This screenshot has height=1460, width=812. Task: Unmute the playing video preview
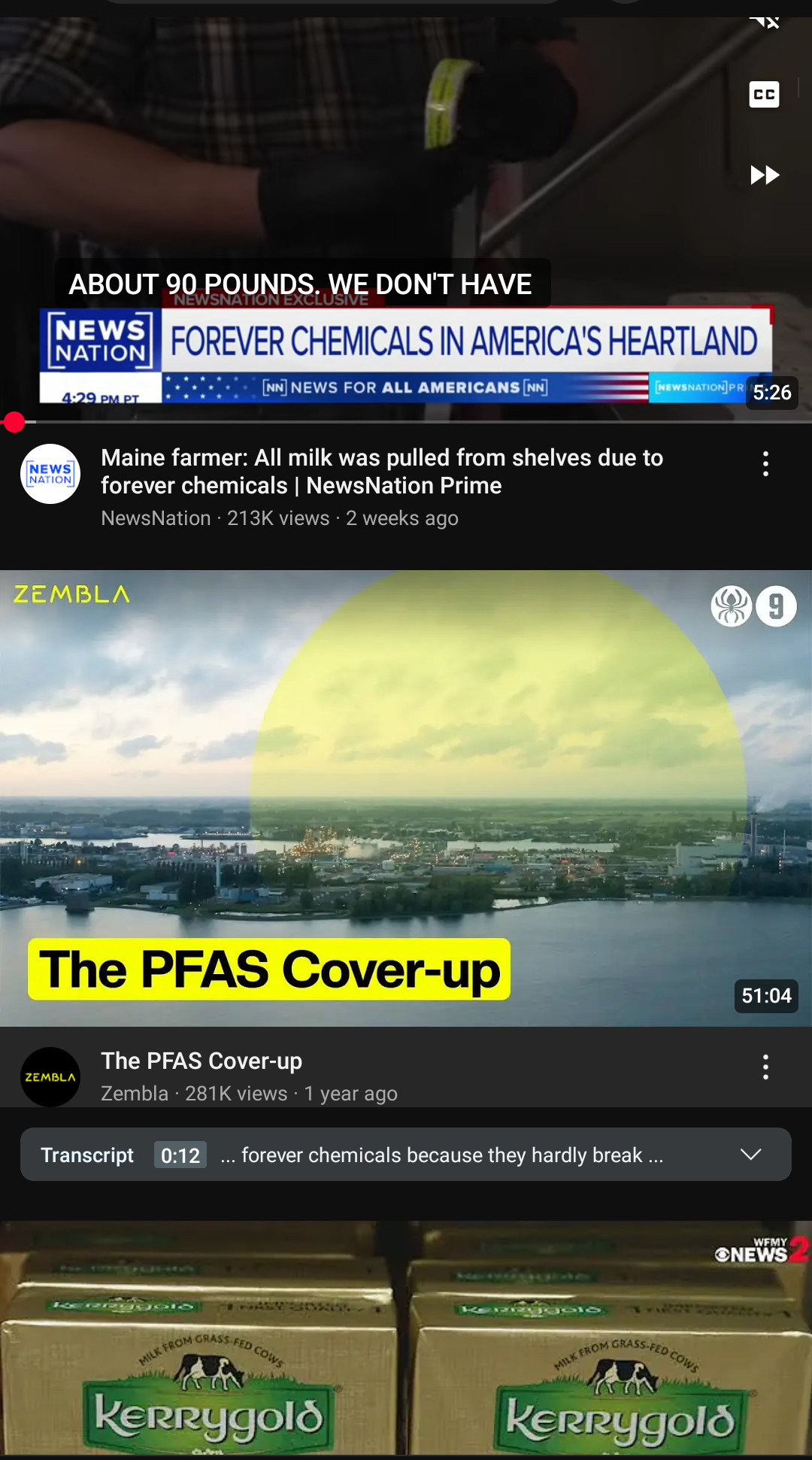764,23
